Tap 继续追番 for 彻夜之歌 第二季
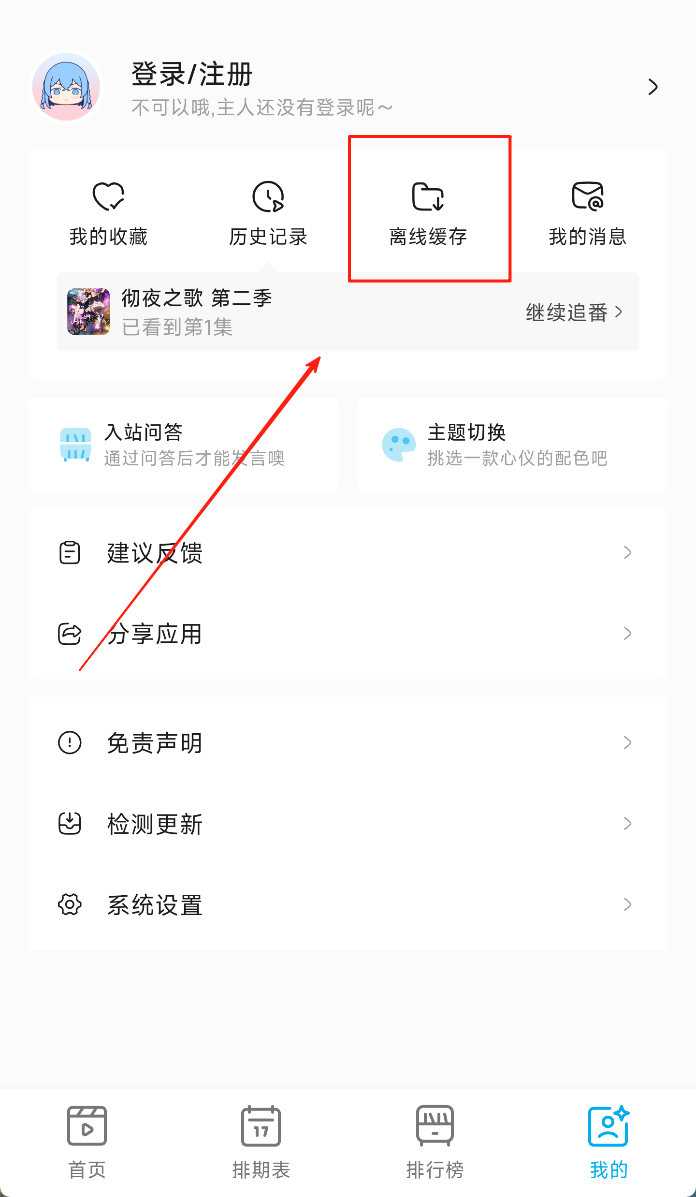 point(574,312)
